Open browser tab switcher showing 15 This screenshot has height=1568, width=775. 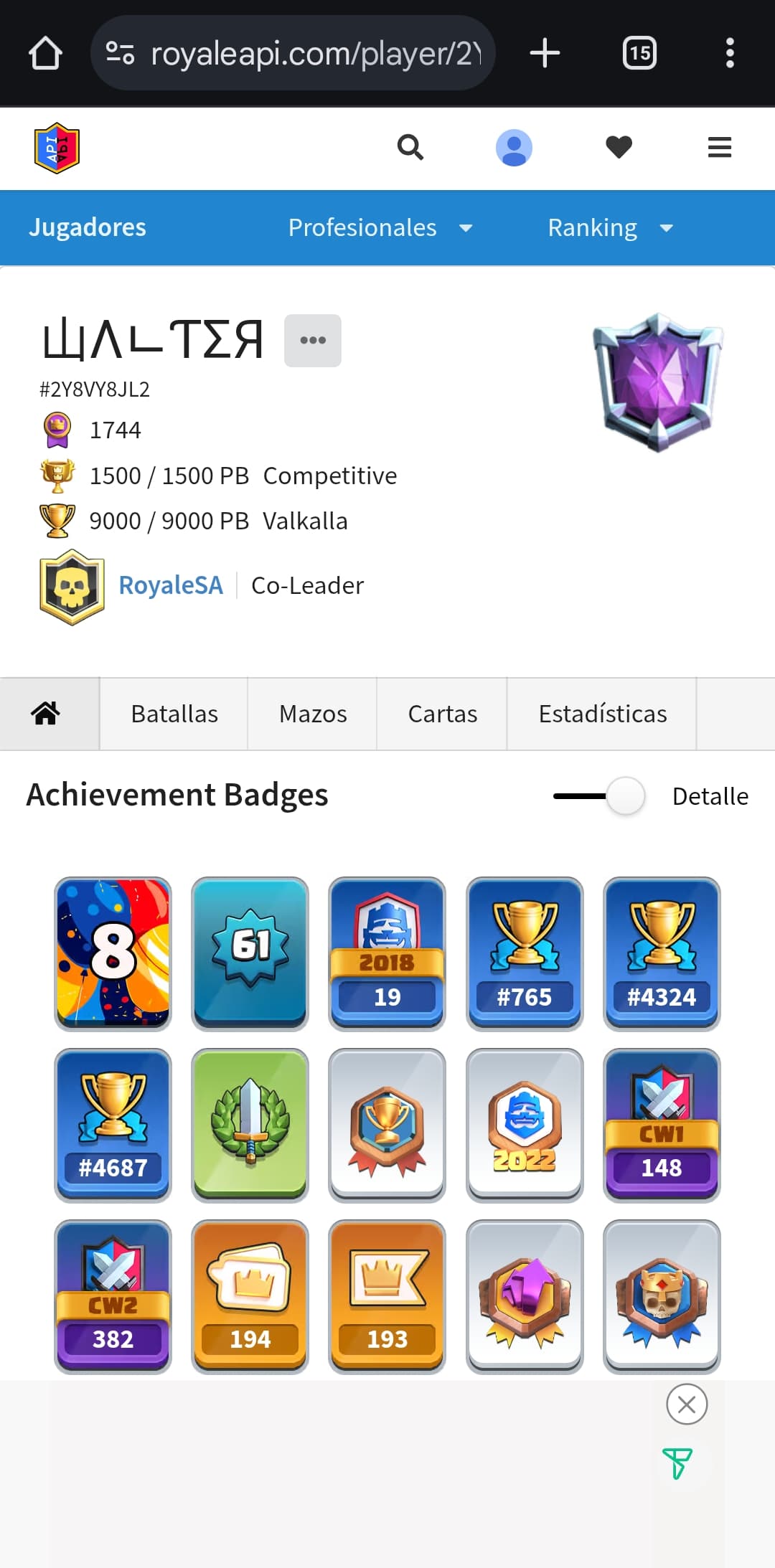tap(639, 53)
